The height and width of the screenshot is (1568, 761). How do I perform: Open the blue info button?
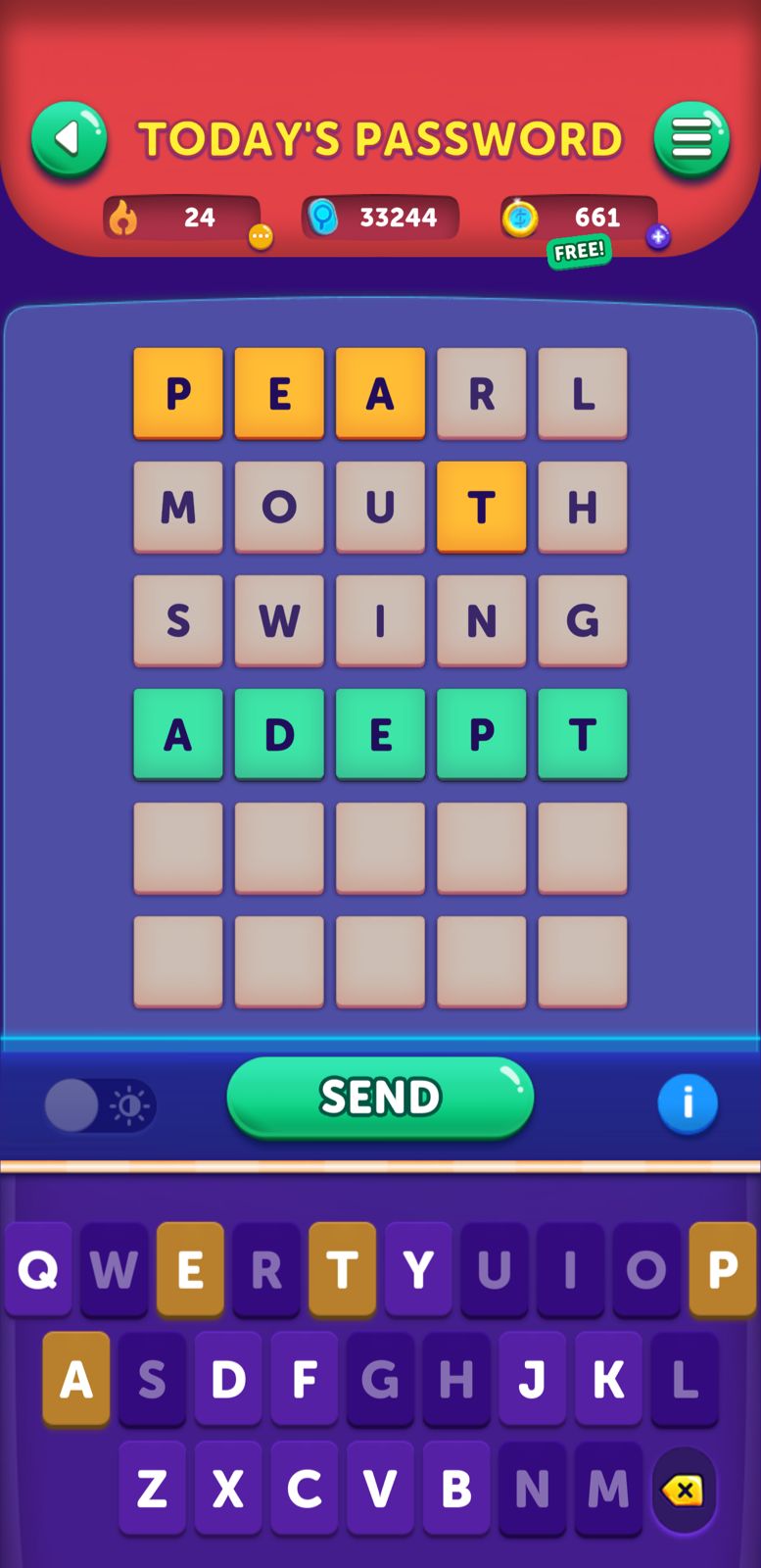(688, 1103)
